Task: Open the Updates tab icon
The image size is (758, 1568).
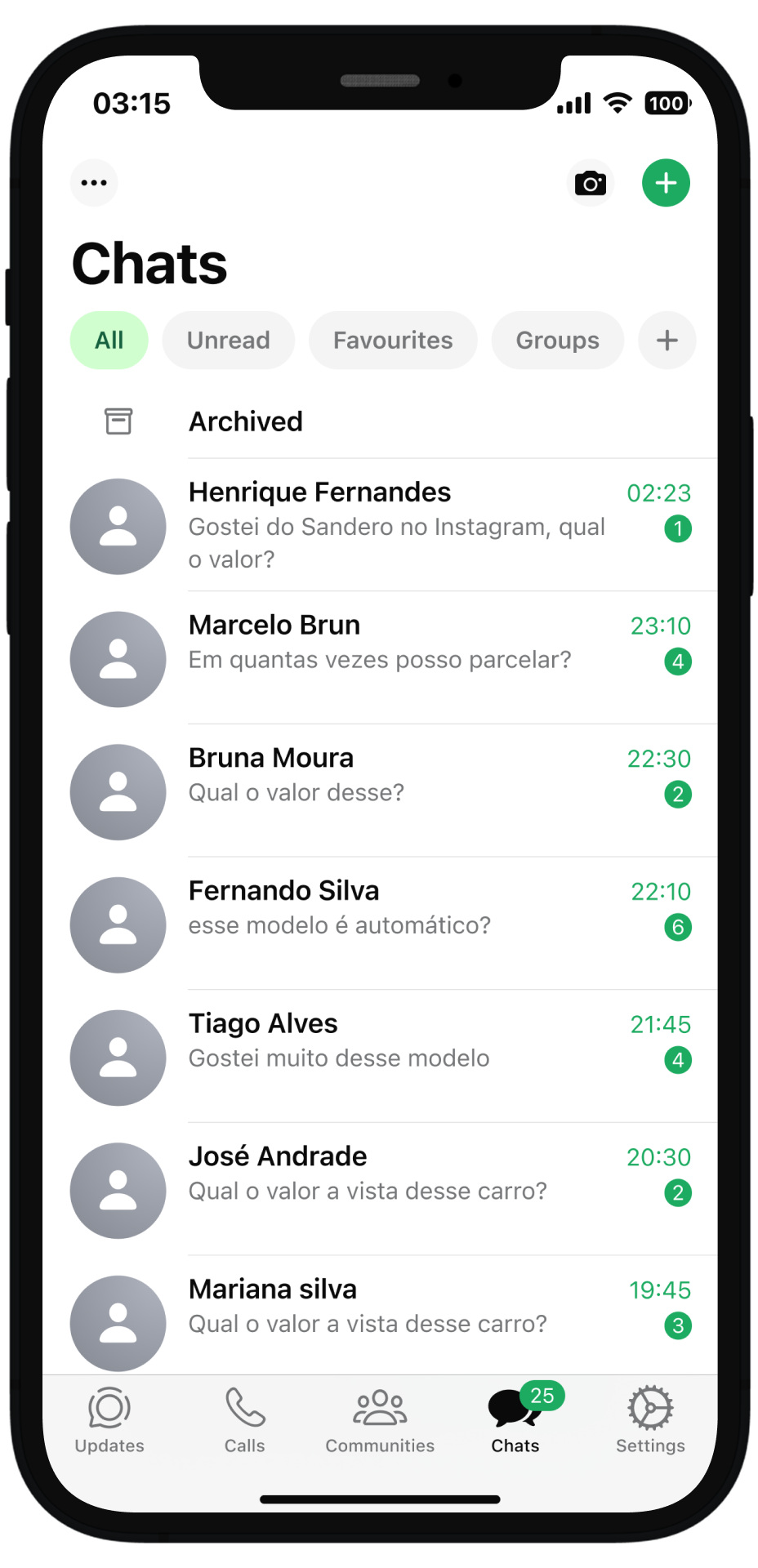Action: point(109,1407)
